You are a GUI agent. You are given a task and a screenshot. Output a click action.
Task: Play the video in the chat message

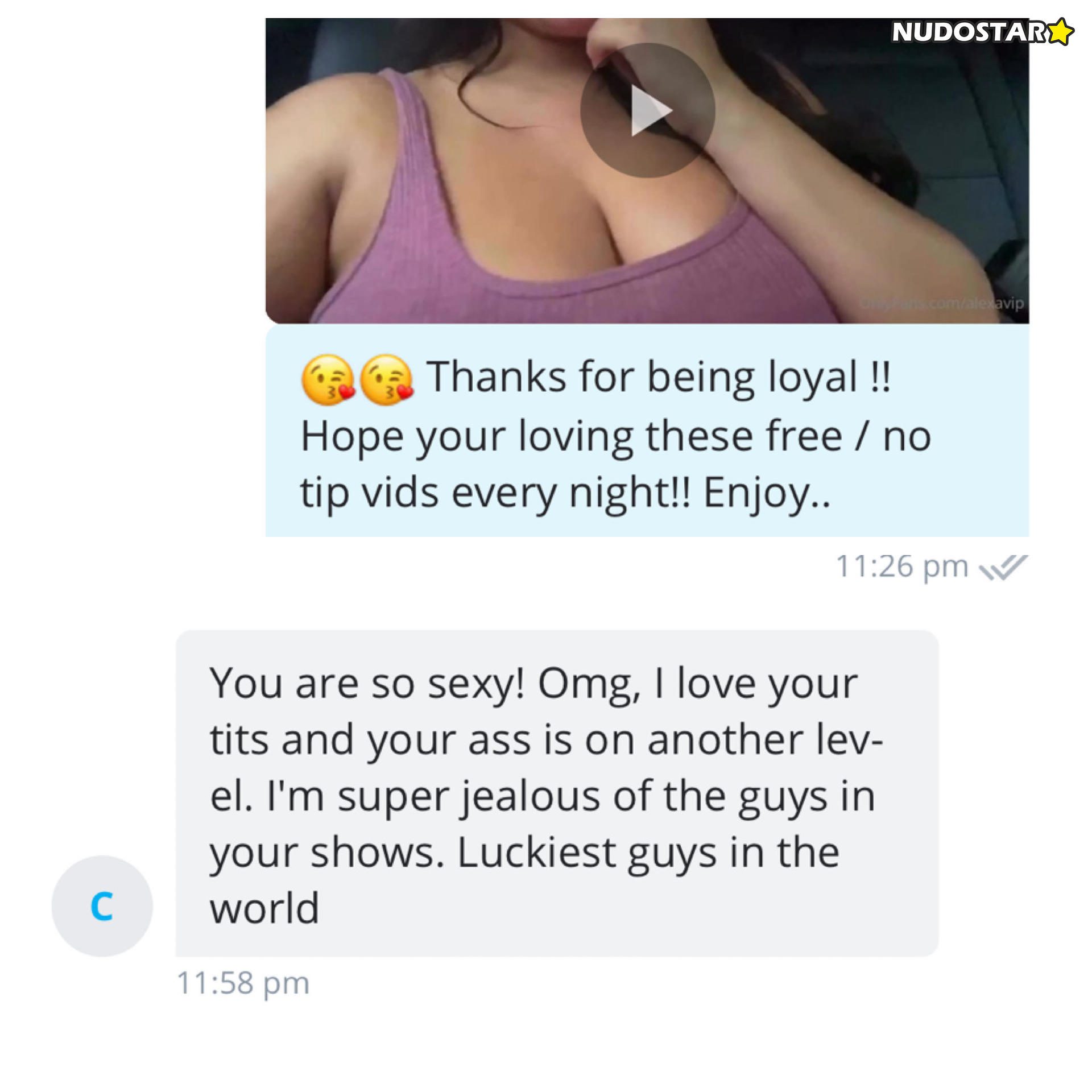coord(647,111)
